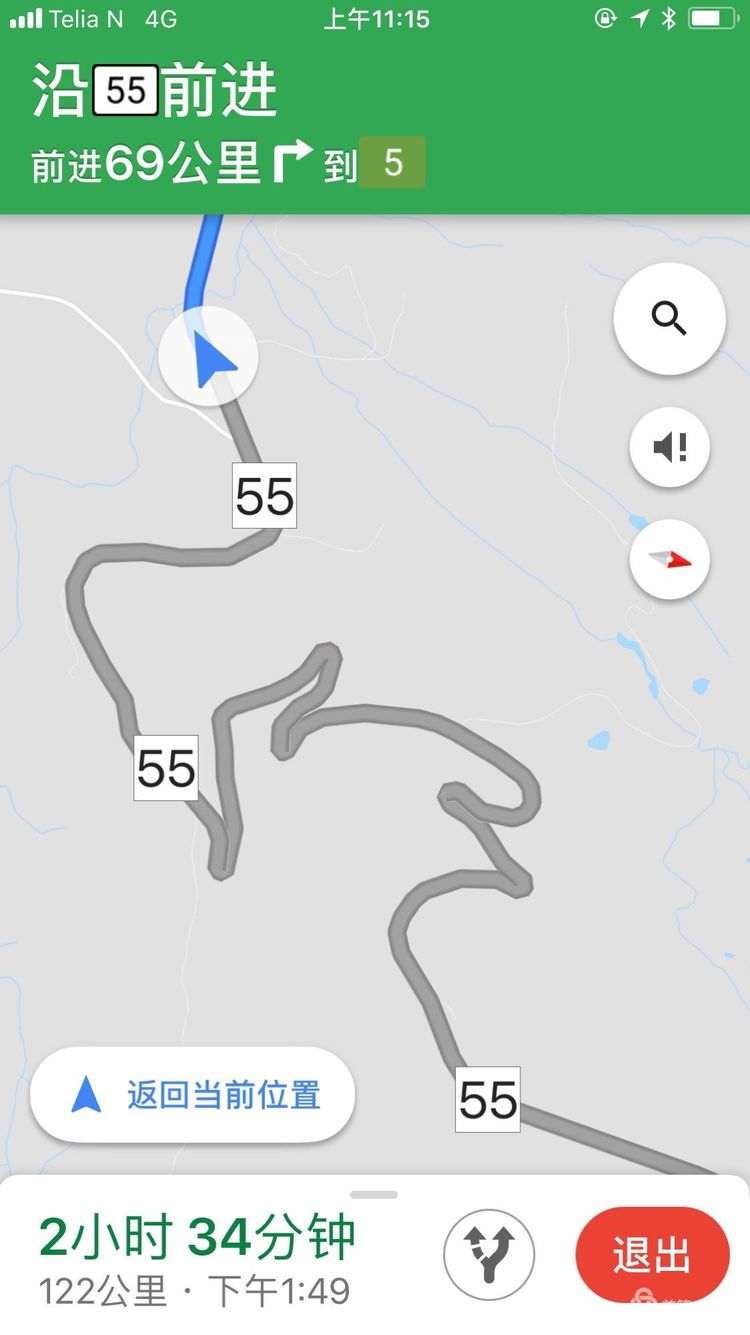Expand the trip summary bottom sheet handle
This screenshot has height=1335, width=750.
point(374,1194)
